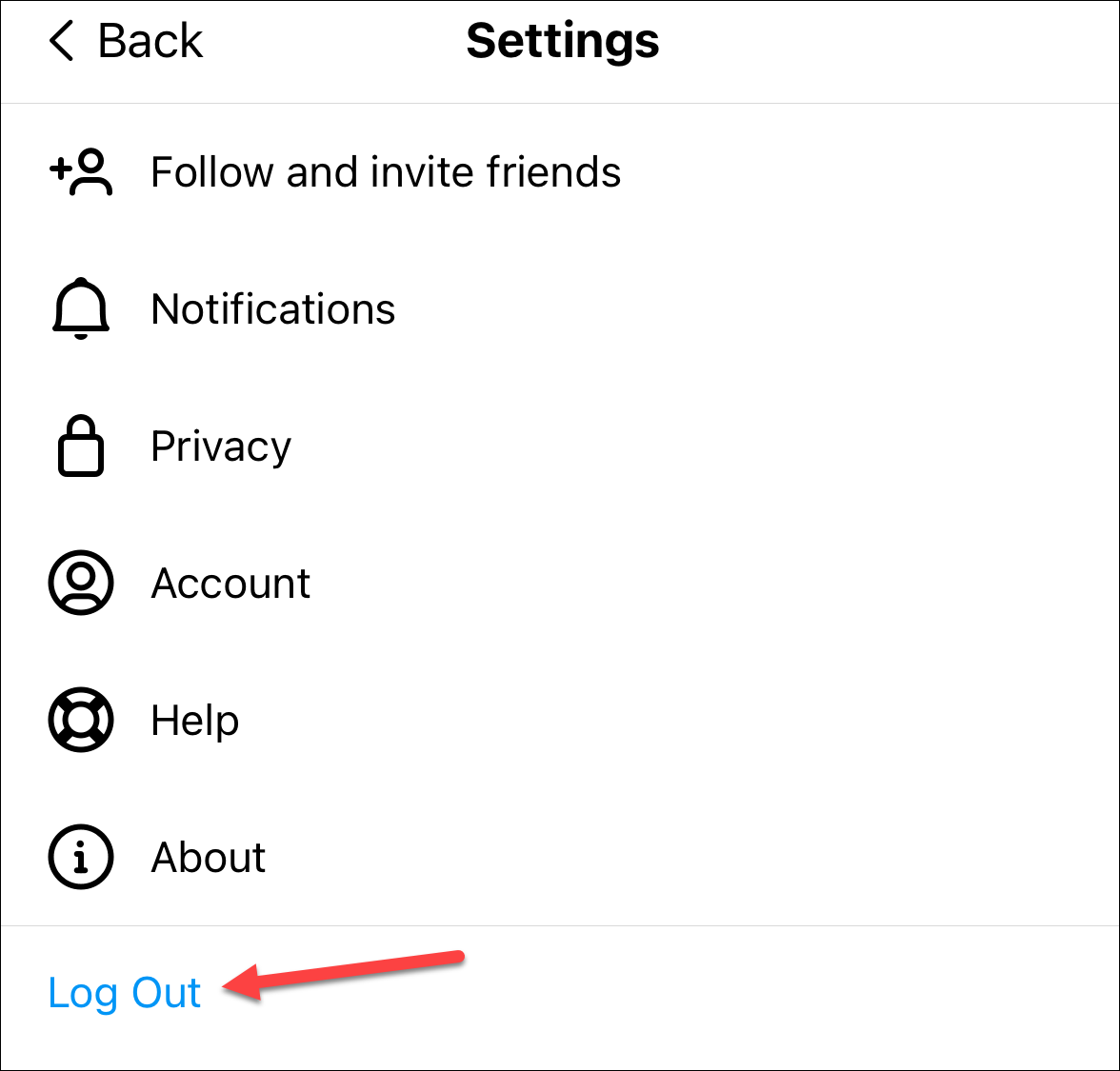This screenshot has width=1120, height=1071.
Task: Open Notifications settings
Action: click(x=560, y=309)
